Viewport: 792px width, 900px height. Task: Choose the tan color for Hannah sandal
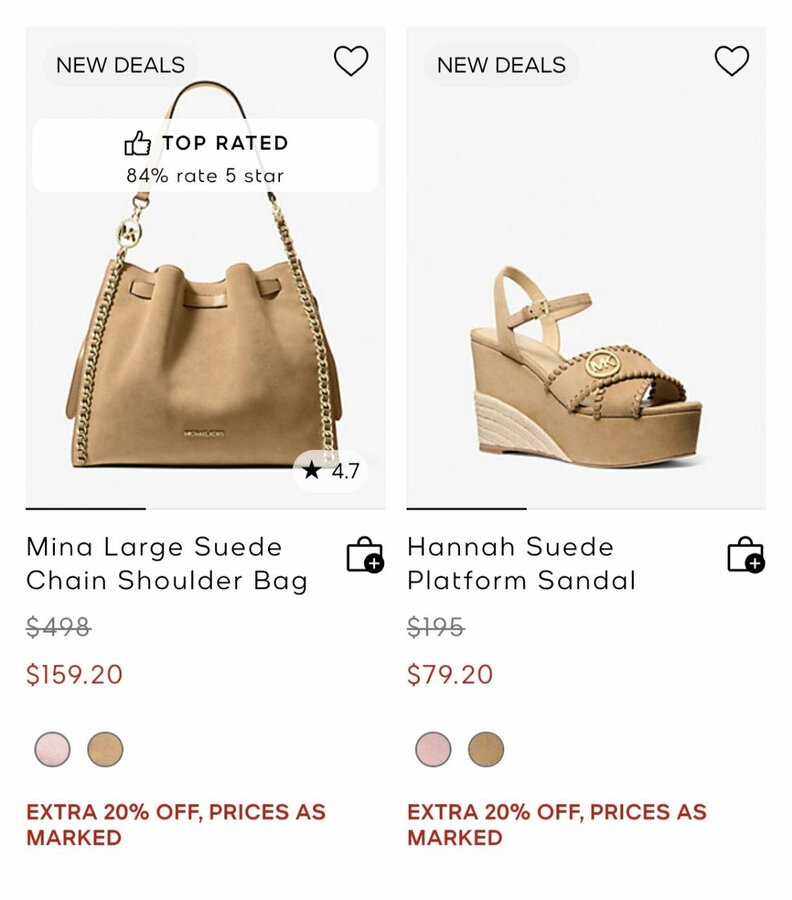[486, 749]
